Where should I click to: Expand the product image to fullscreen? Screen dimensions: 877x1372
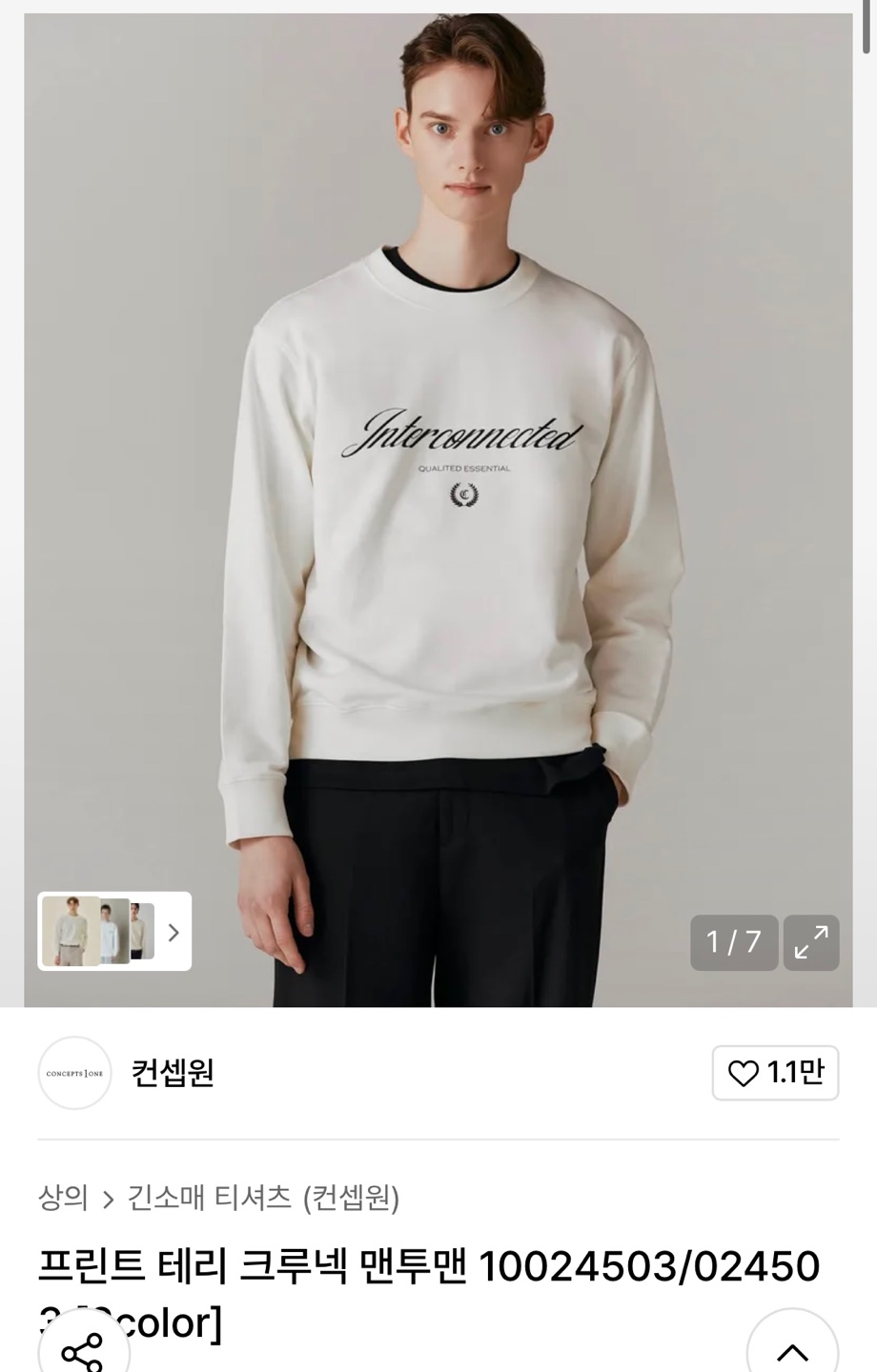click(x=810, y=942)
